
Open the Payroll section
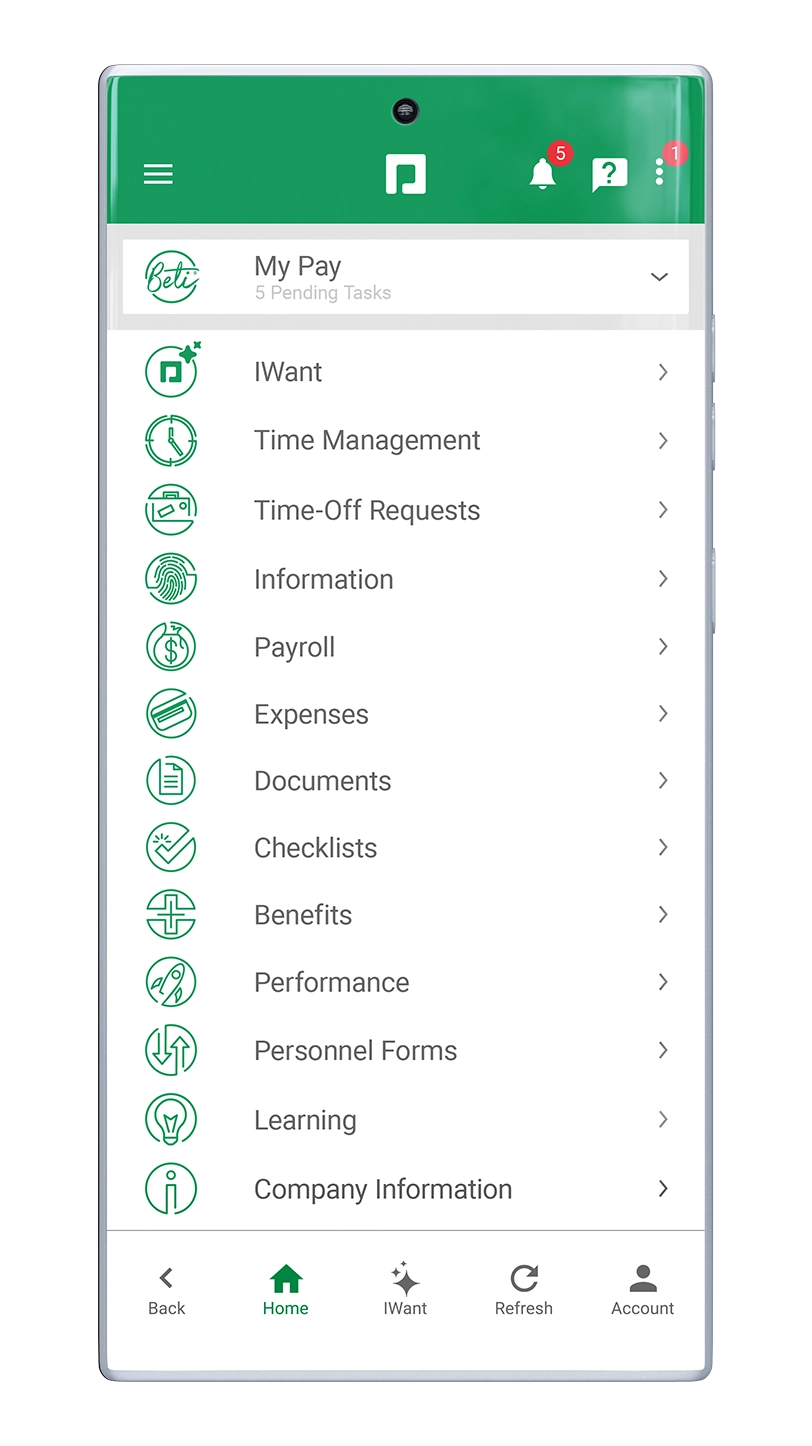pyautogui.click(x=405, y=647)
